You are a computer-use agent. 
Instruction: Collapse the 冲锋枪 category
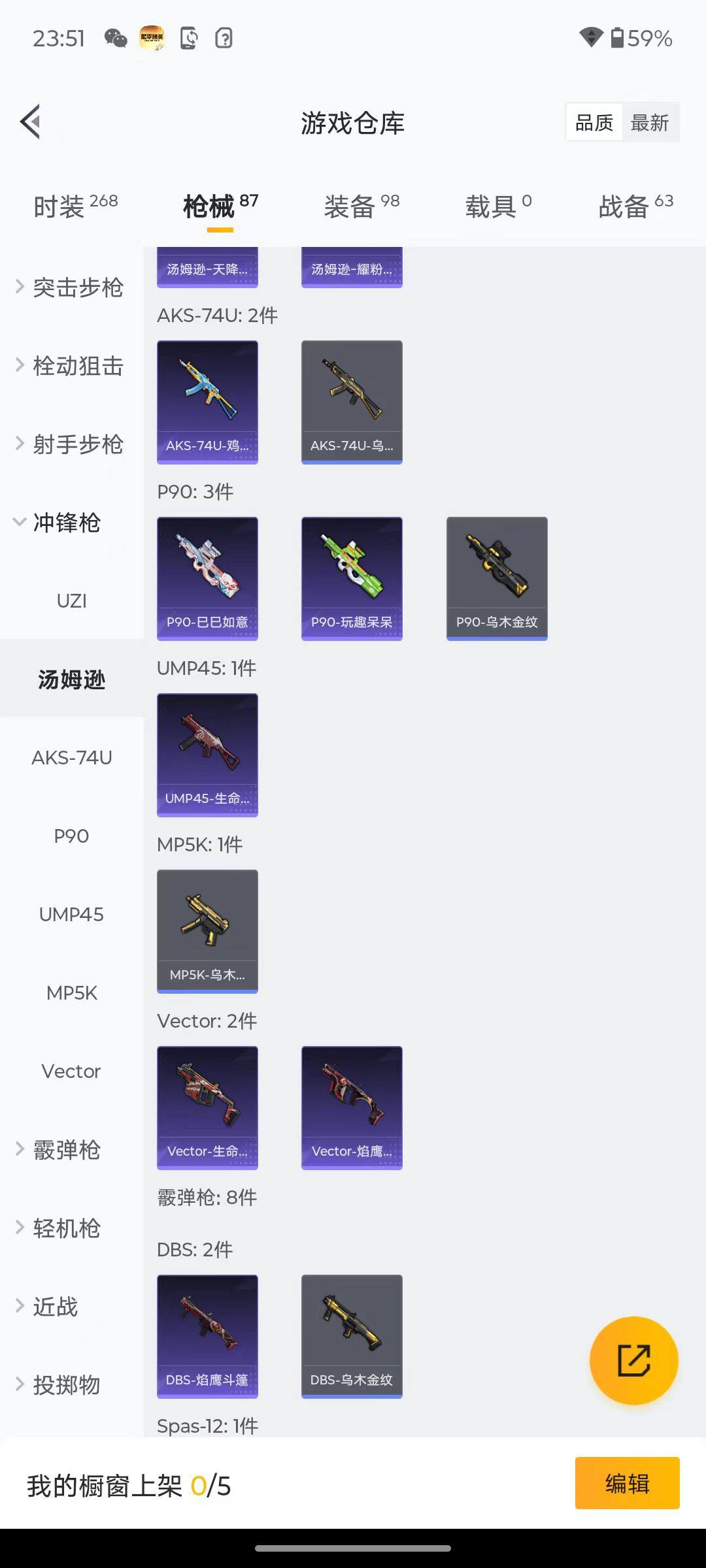(x=59, y=523)
